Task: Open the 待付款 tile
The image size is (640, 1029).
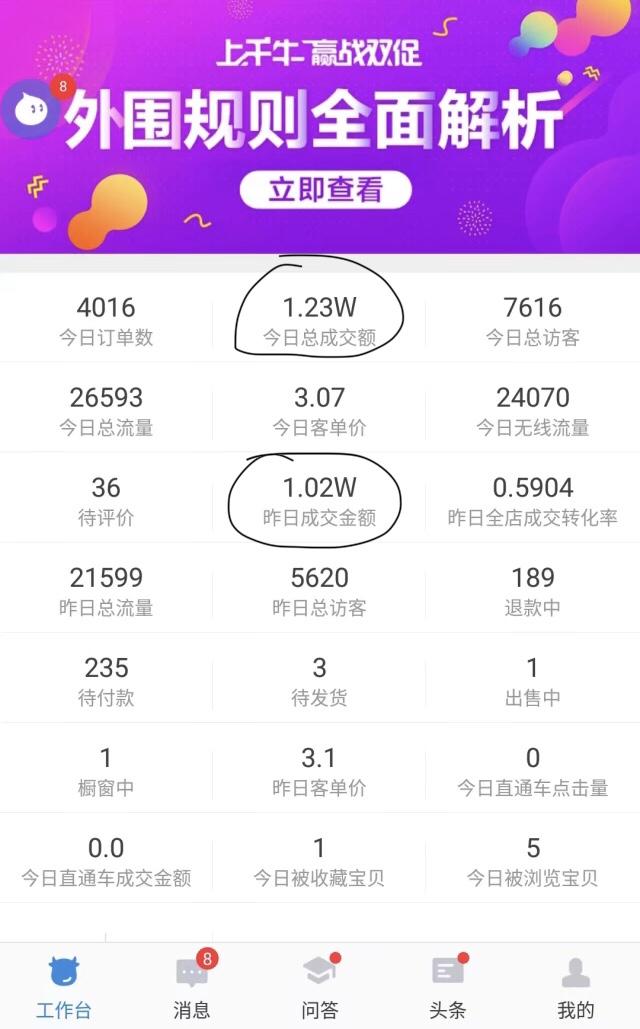Action: pyautogui.click(x=106, y=681)
